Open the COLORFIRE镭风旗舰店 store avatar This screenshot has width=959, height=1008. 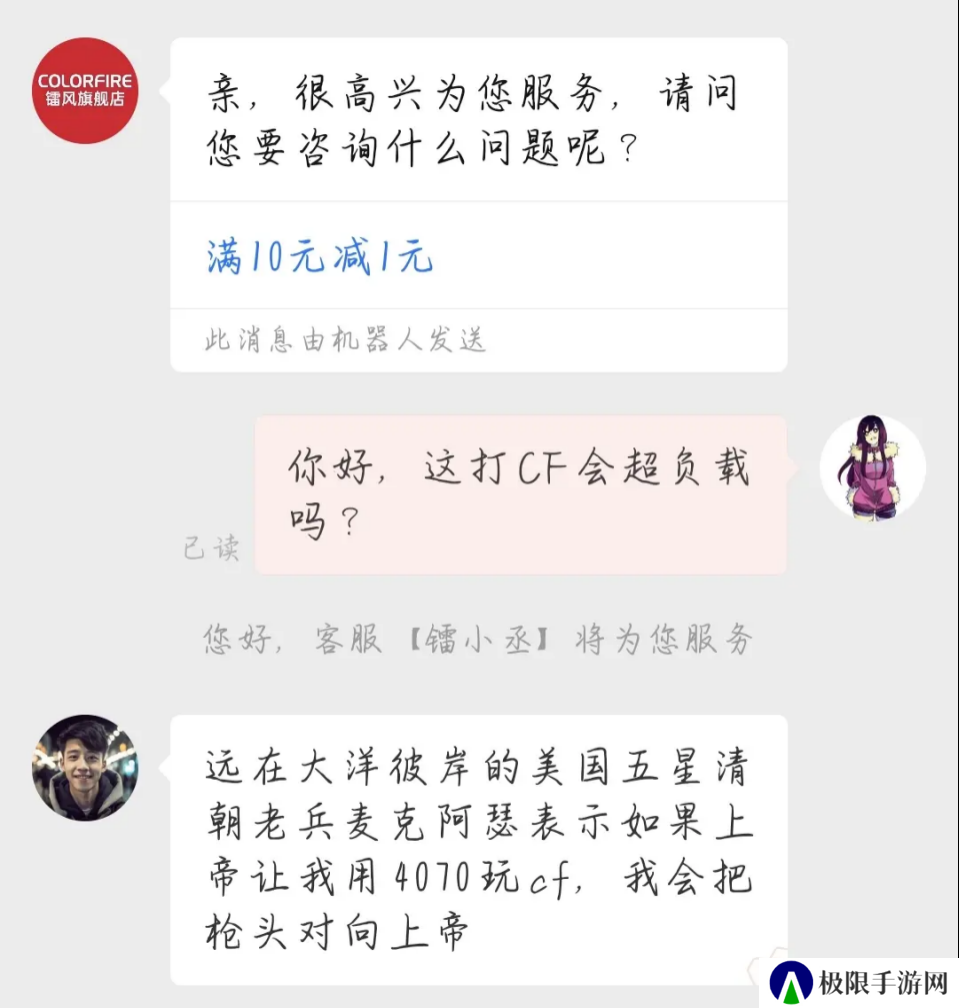85,90
